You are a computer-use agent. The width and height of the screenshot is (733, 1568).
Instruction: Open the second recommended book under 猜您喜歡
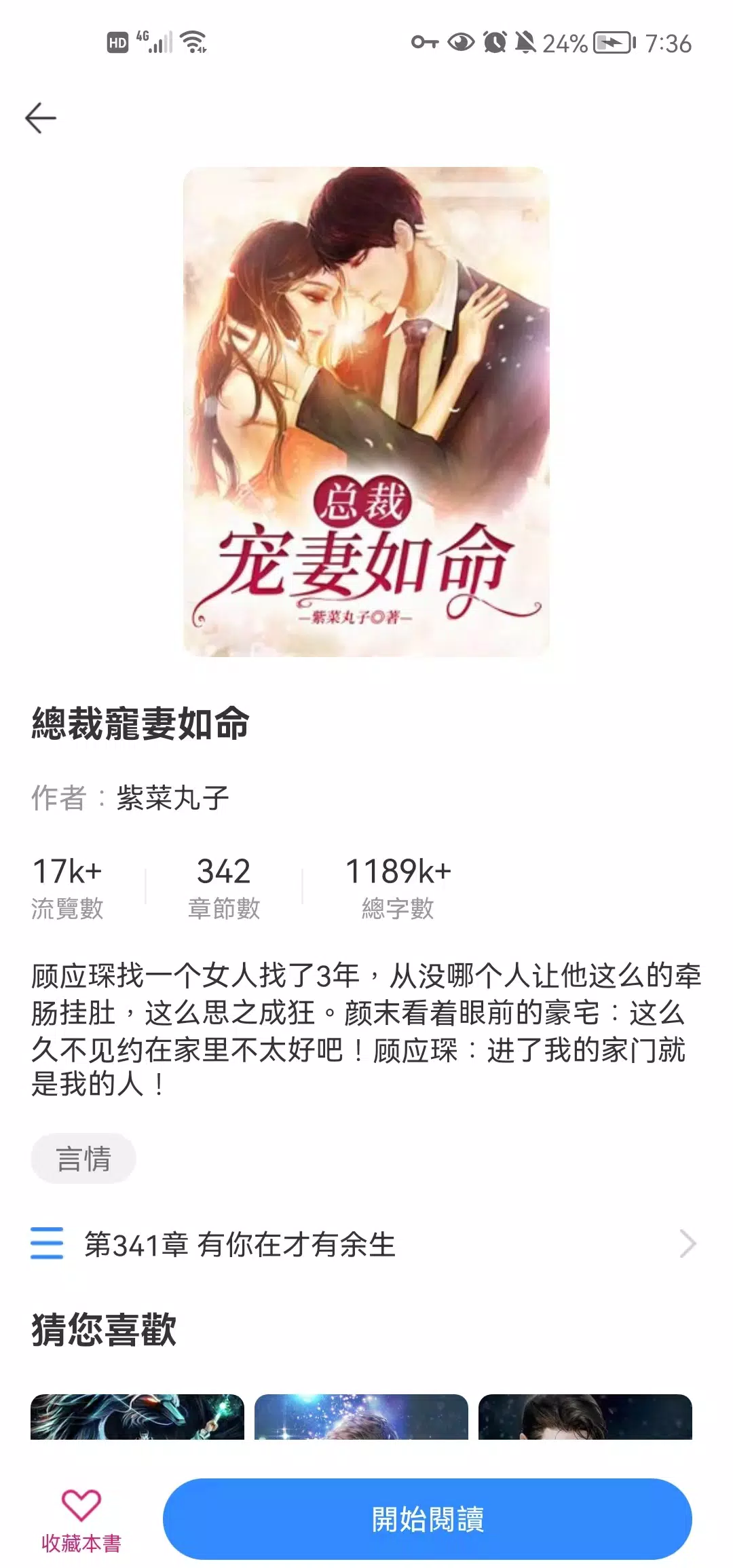[361, 1417]
